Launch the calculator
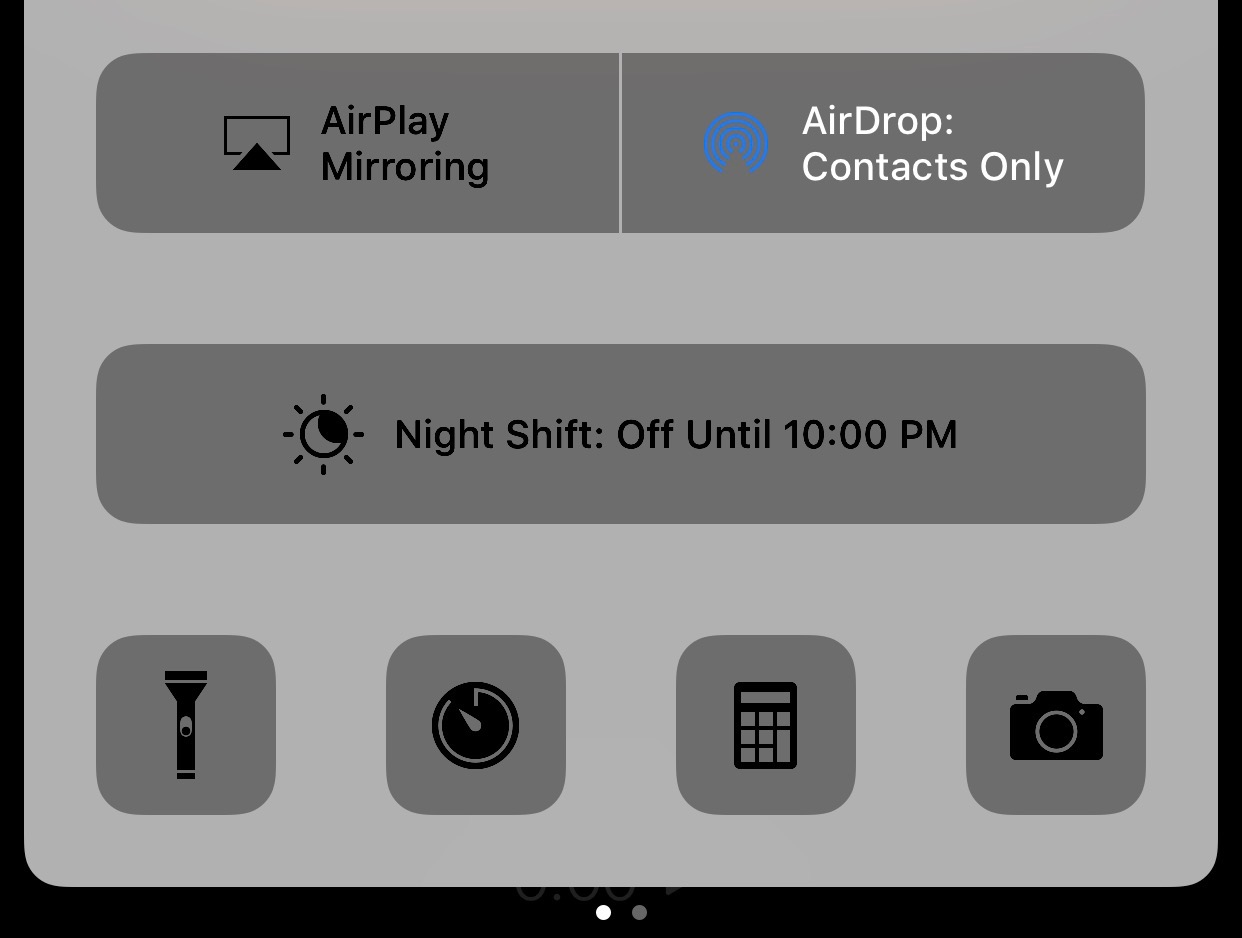Screen dimensions: 1242x938 pos(766,725)
